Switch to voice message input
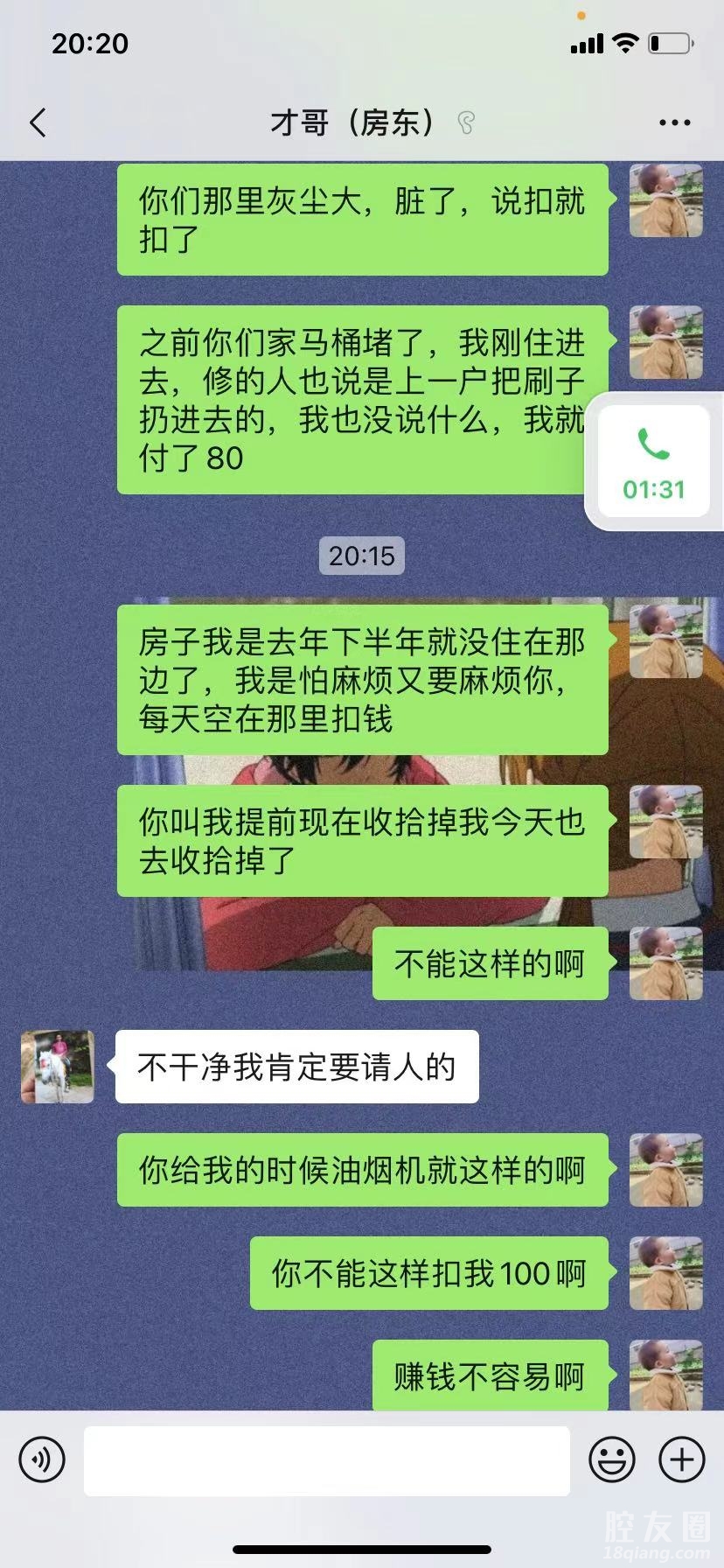The width and height of the screenshot is (724, 1568). [42, 1459]
